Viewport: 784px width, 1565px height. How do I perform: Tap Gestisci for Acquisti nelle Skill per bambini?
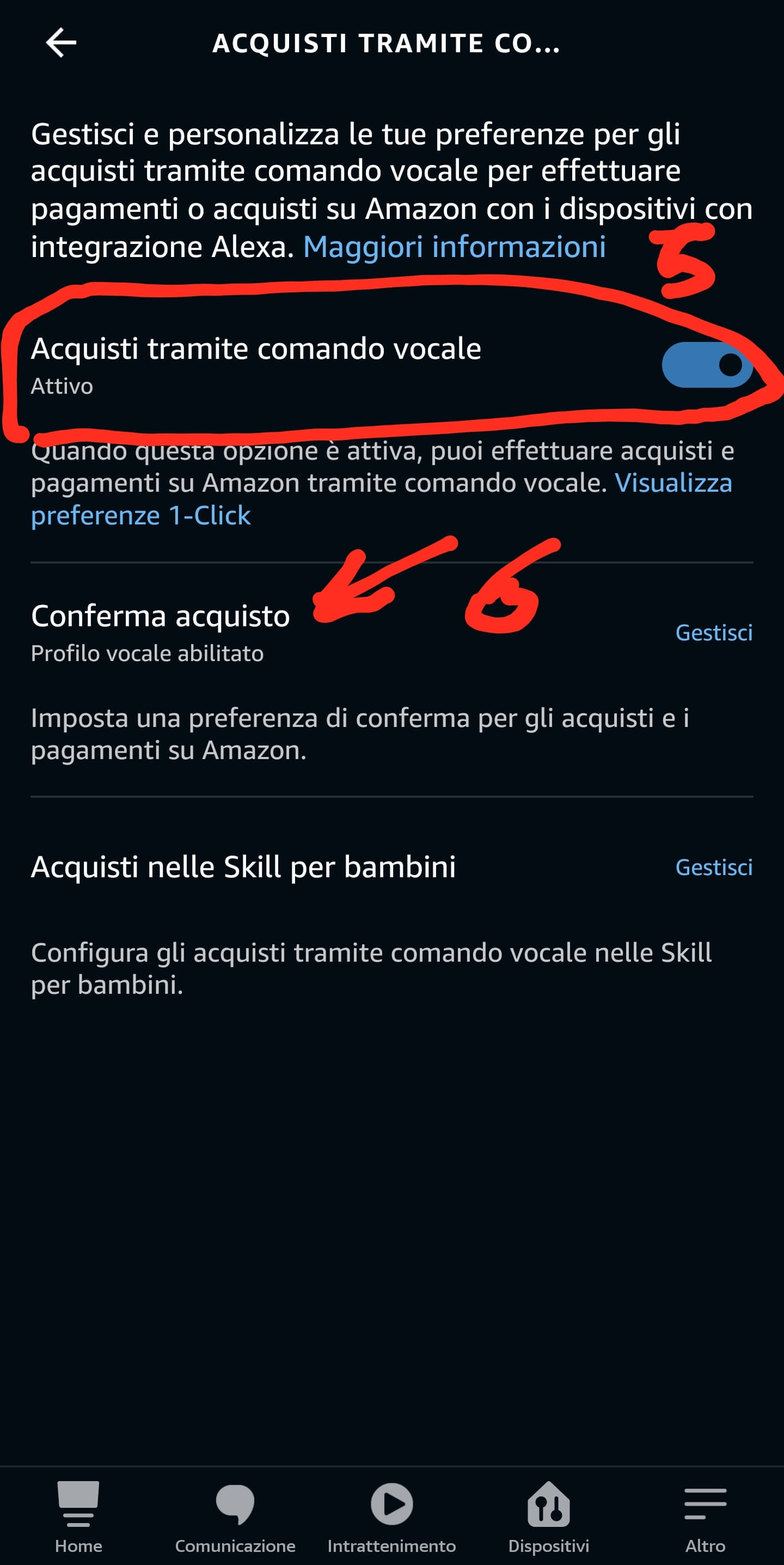point(714,867)
